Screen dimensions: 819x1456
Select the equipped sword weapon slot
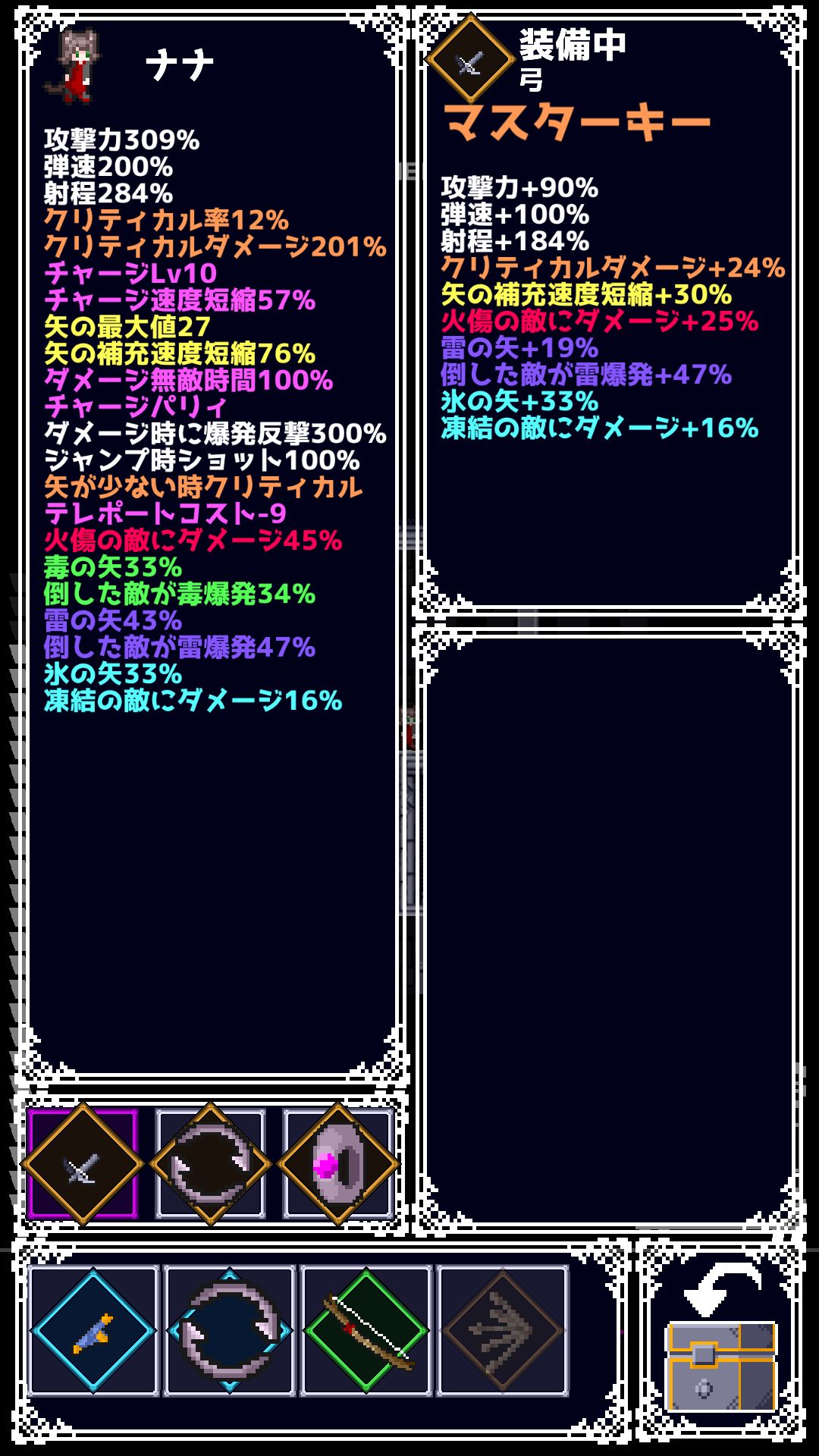point(82,1165)
